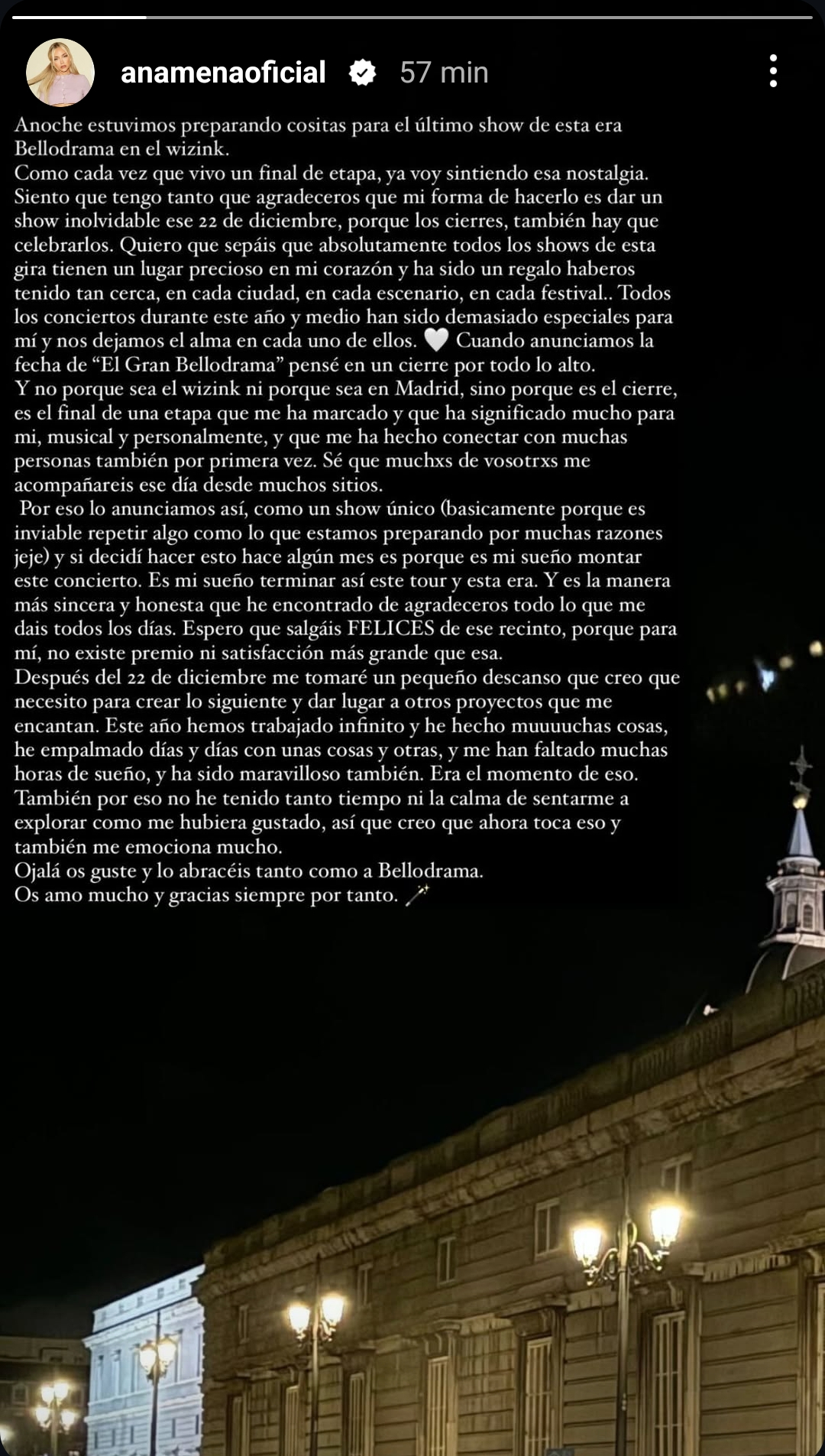Open the three-dot story options menu
Image resolution: width=825 pixels, height=1456 pixels.
tap(773, 71)
